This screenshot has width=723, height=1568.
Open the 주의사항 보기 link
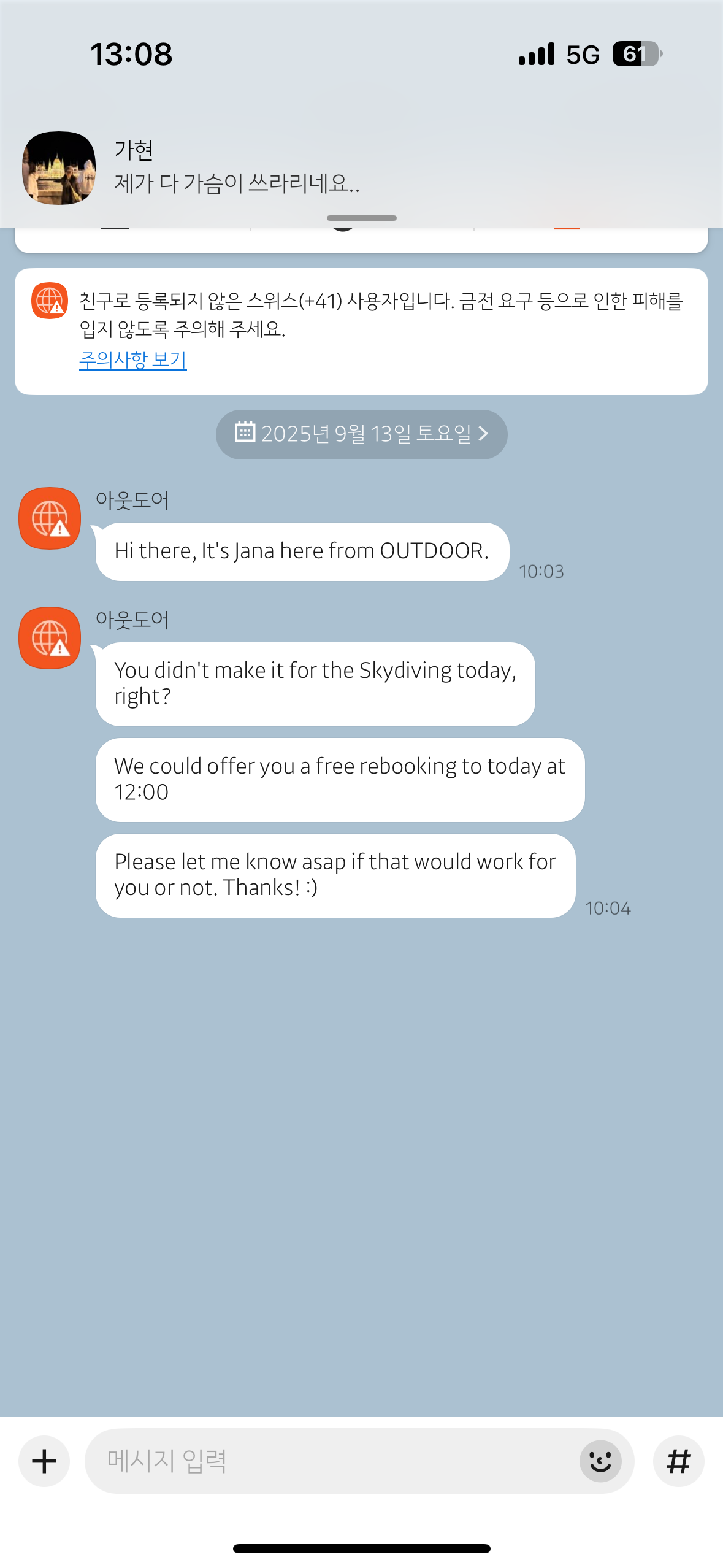click(x=132, y=359)
